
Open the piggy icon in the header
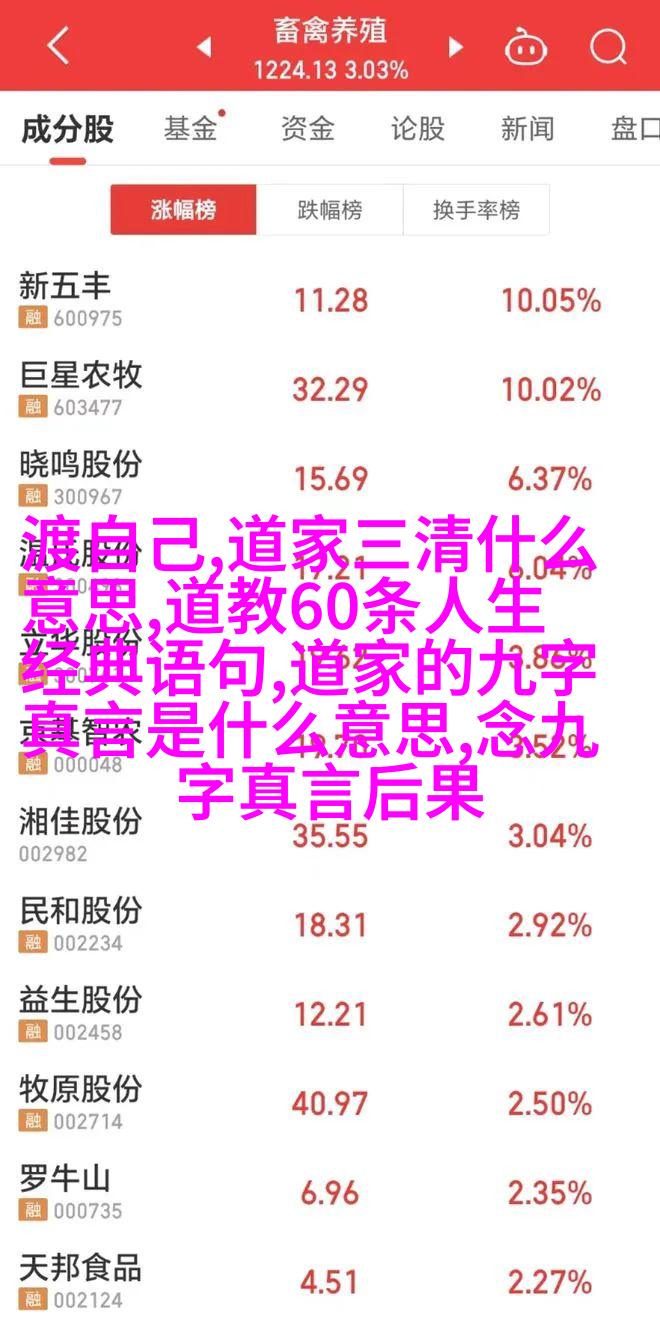coord(522,46)
